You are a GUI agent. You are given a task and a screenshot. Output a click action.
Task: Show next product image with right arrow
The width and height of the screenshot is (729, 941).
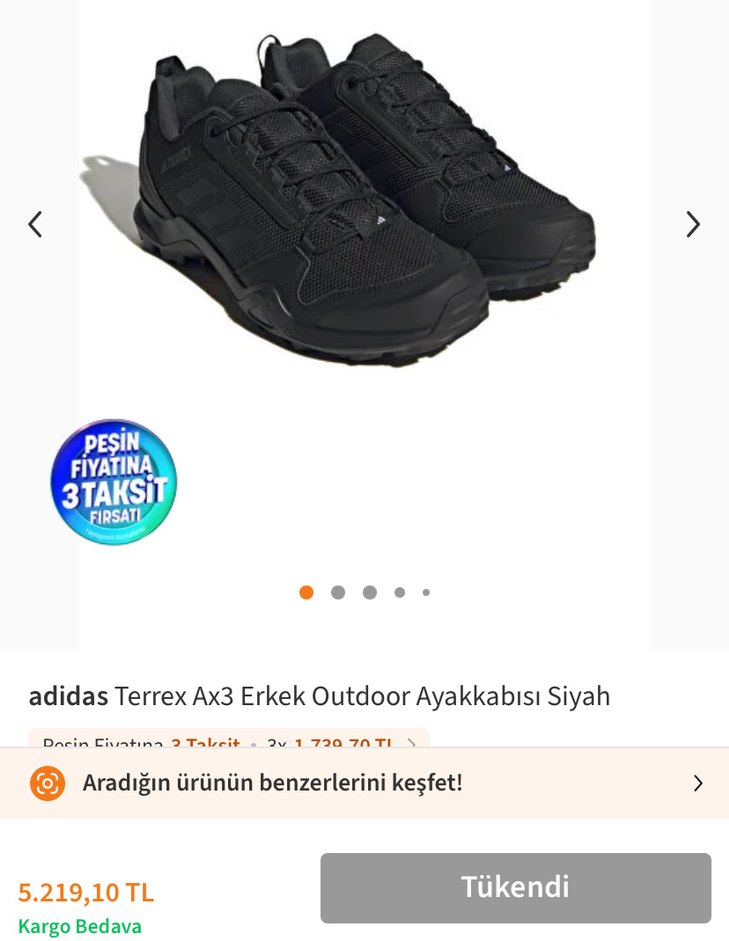click(x=693, y=224)
